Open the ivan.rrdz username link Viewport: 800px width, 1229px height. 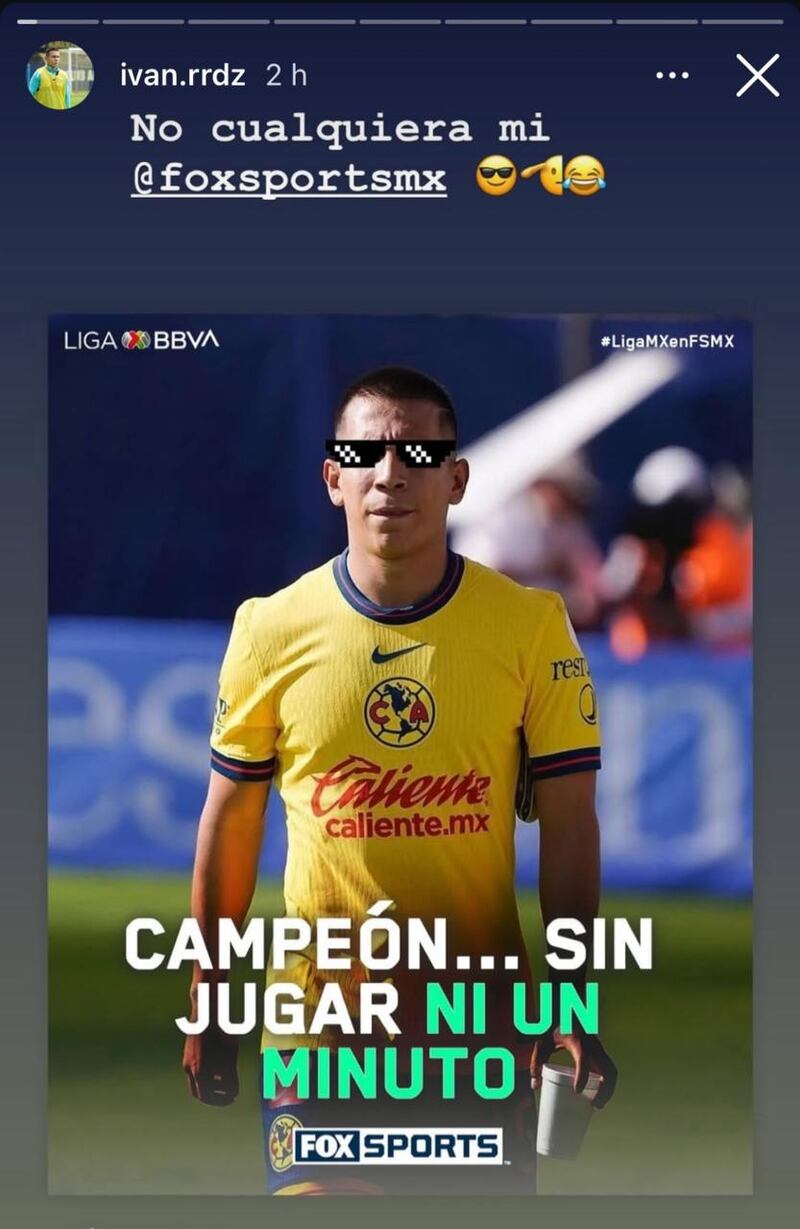(182, 76)
